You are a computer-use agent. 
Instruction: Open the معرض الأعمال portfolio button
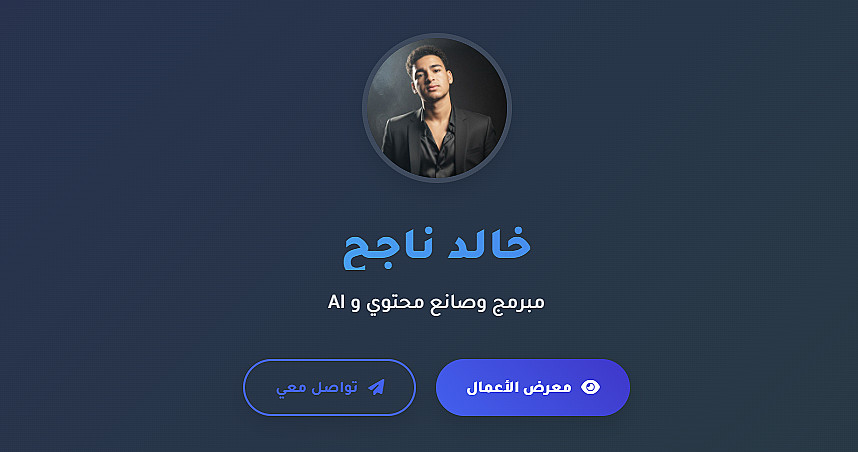tap(533, 387)
